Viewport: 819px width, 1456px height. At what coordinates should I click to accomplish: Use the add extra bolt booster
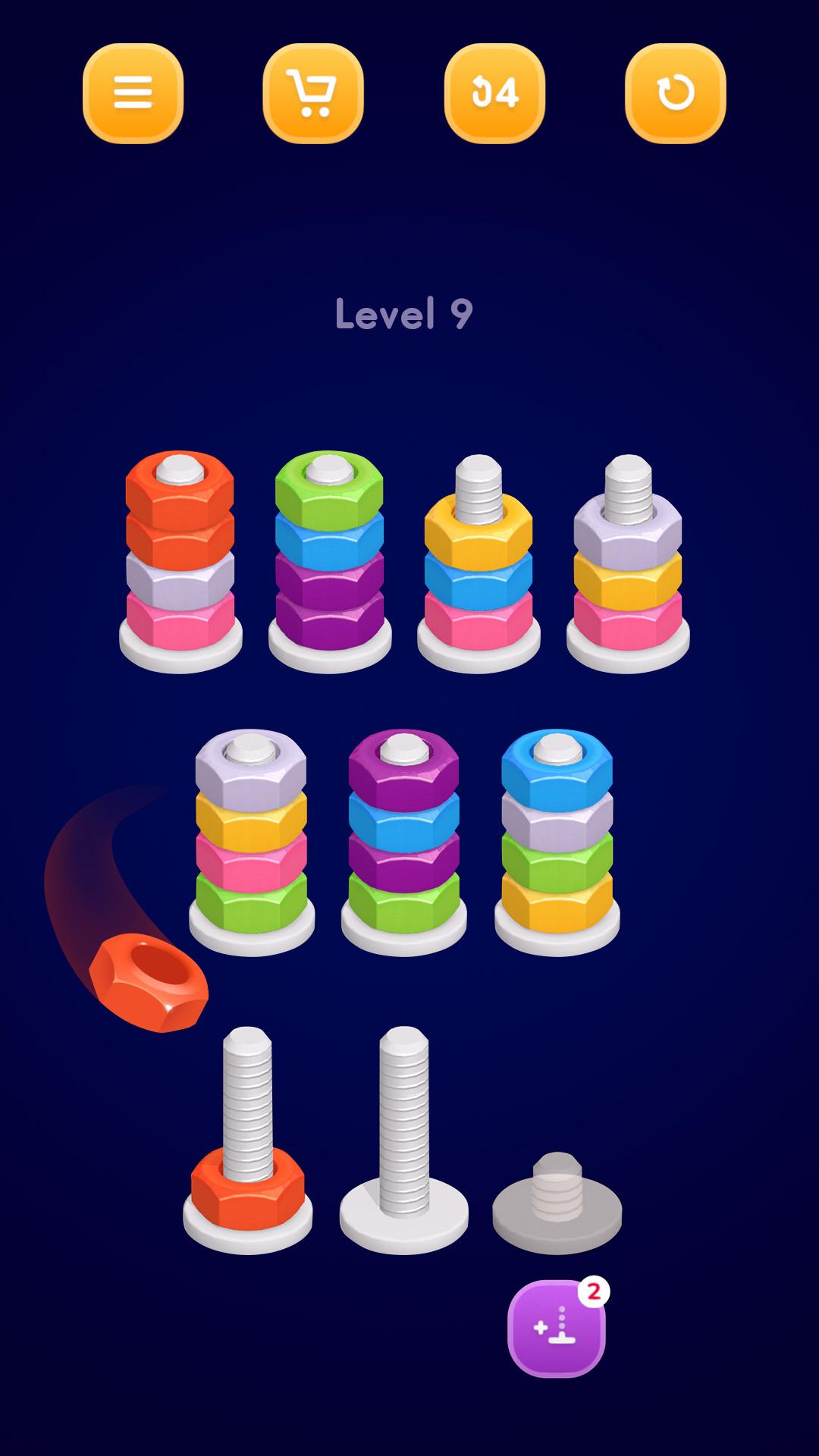click(556, 1328)
